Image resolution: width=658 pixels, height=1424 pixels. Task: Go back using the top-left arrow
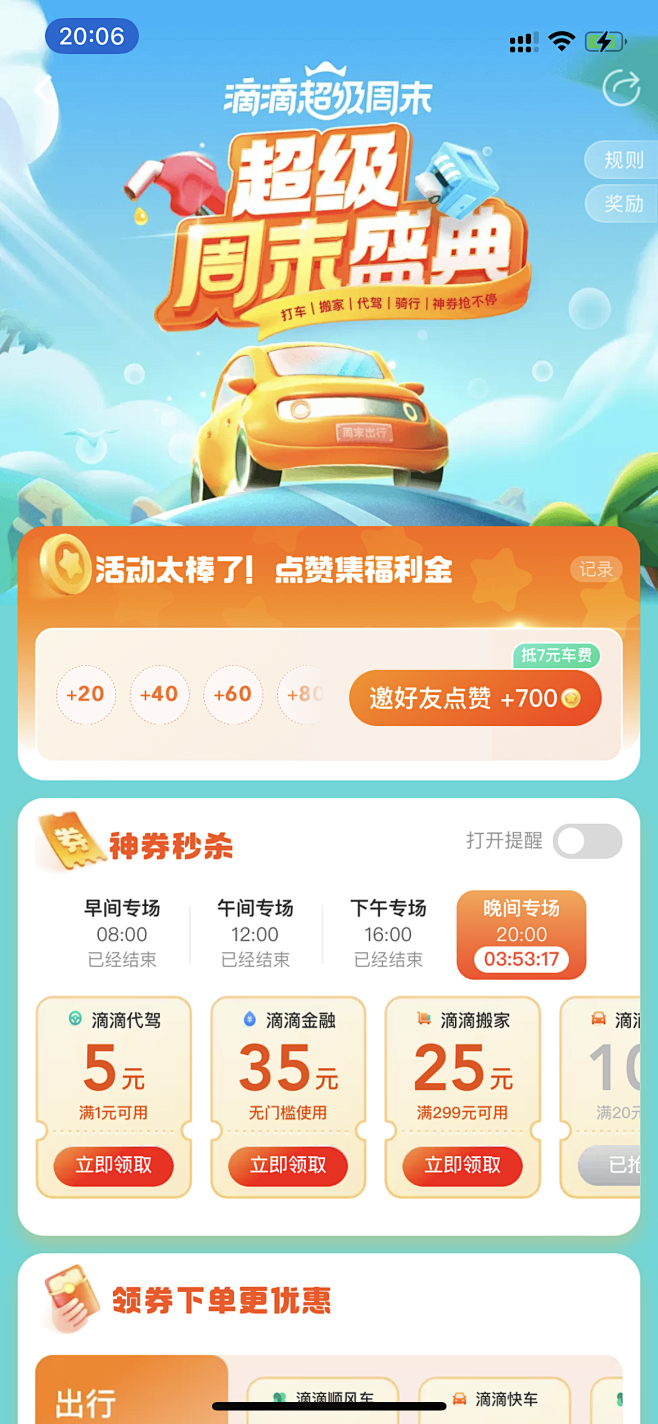click(42, 90)
